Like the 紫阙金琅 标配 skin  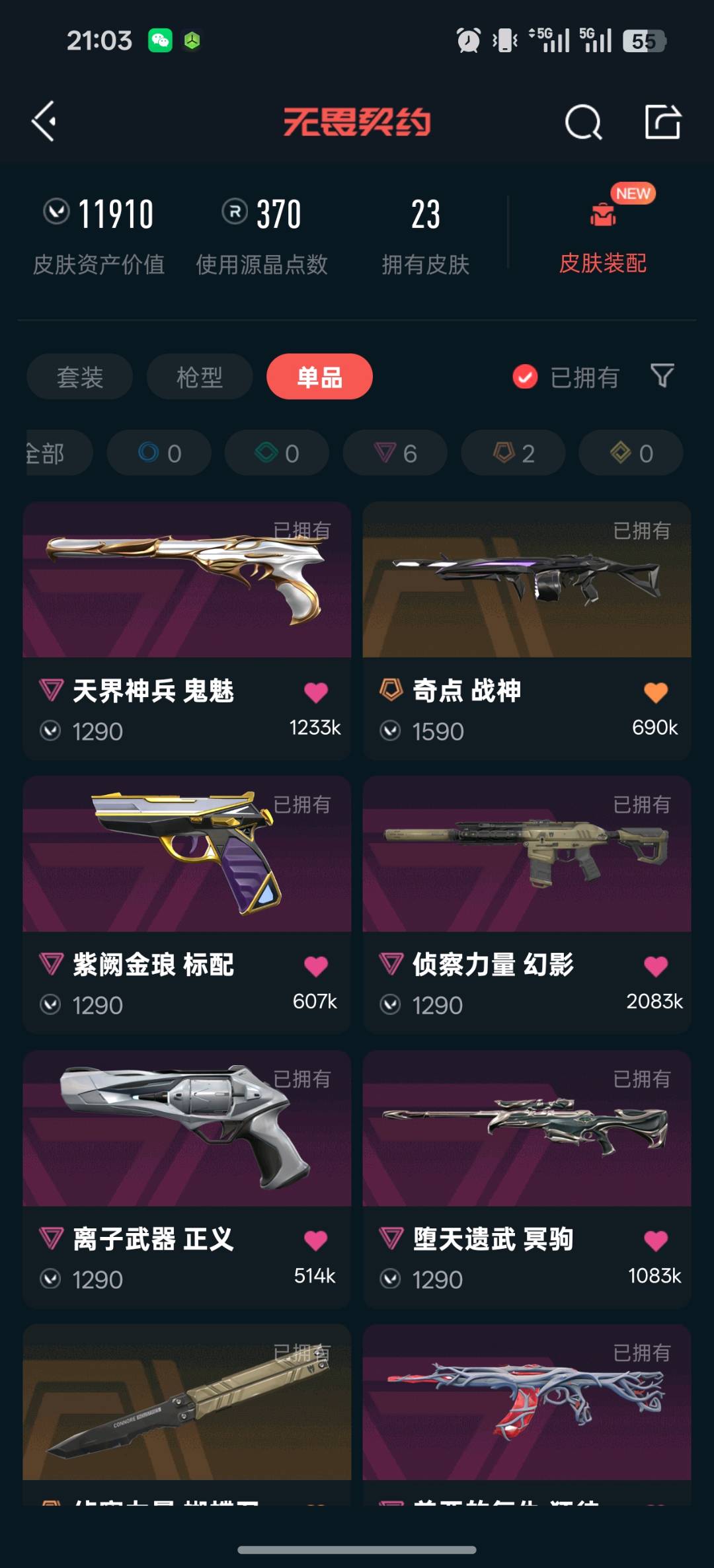(316, 966)
